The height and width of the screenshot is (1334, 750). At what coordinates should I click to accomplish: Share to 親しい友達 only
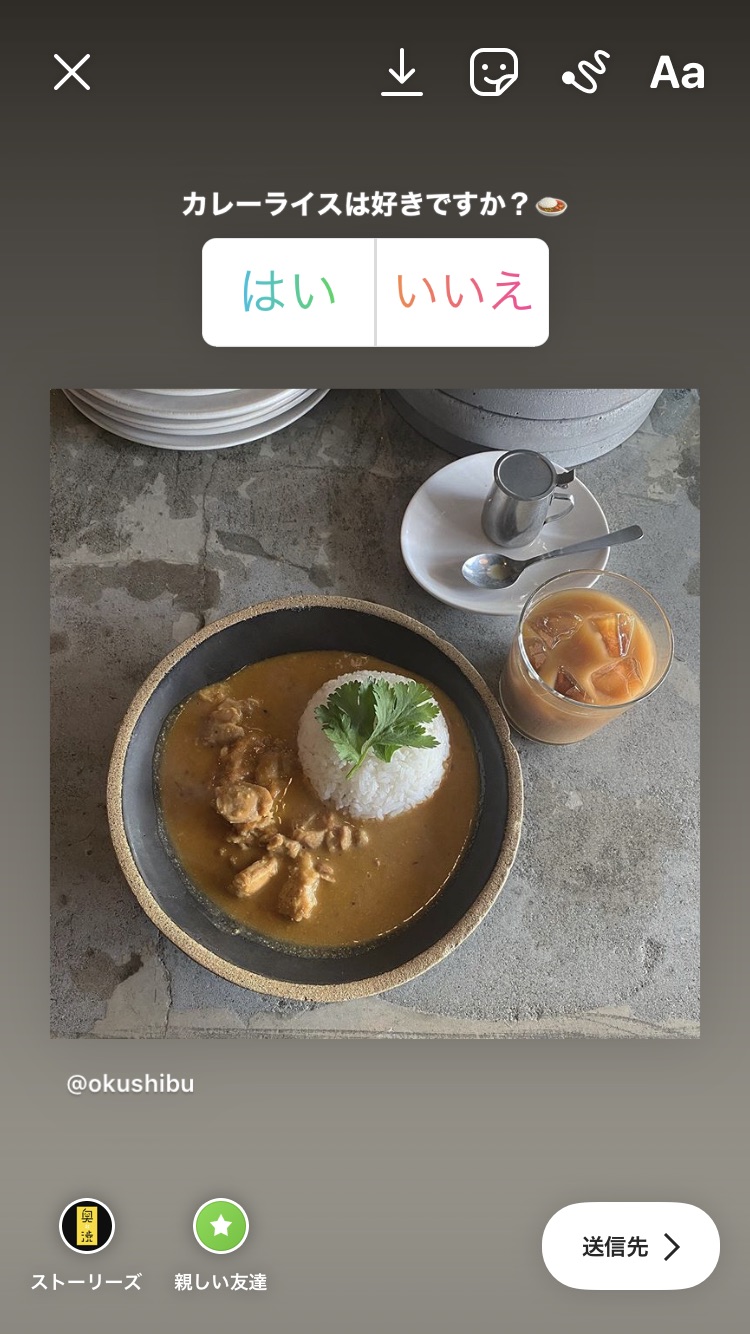pos(221,1226)
